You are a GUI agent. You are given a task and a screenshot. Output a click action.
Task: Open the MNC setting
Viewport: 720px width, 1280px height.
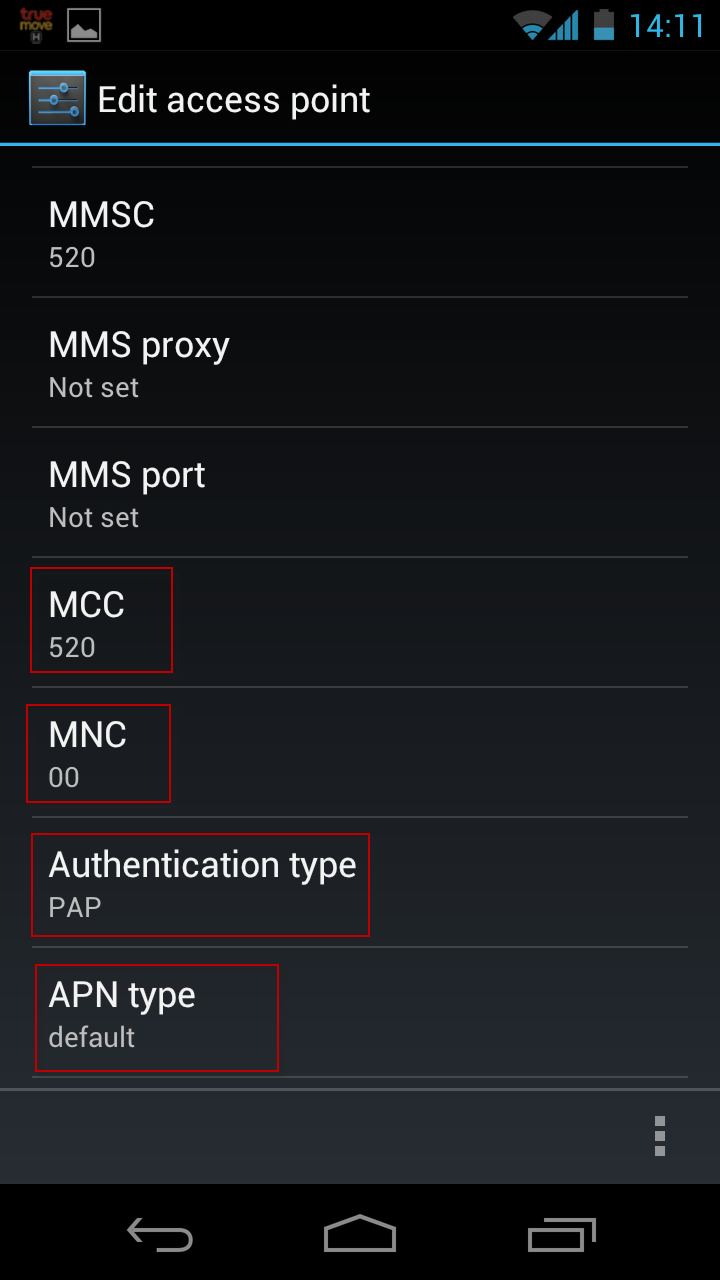[360, 753]
